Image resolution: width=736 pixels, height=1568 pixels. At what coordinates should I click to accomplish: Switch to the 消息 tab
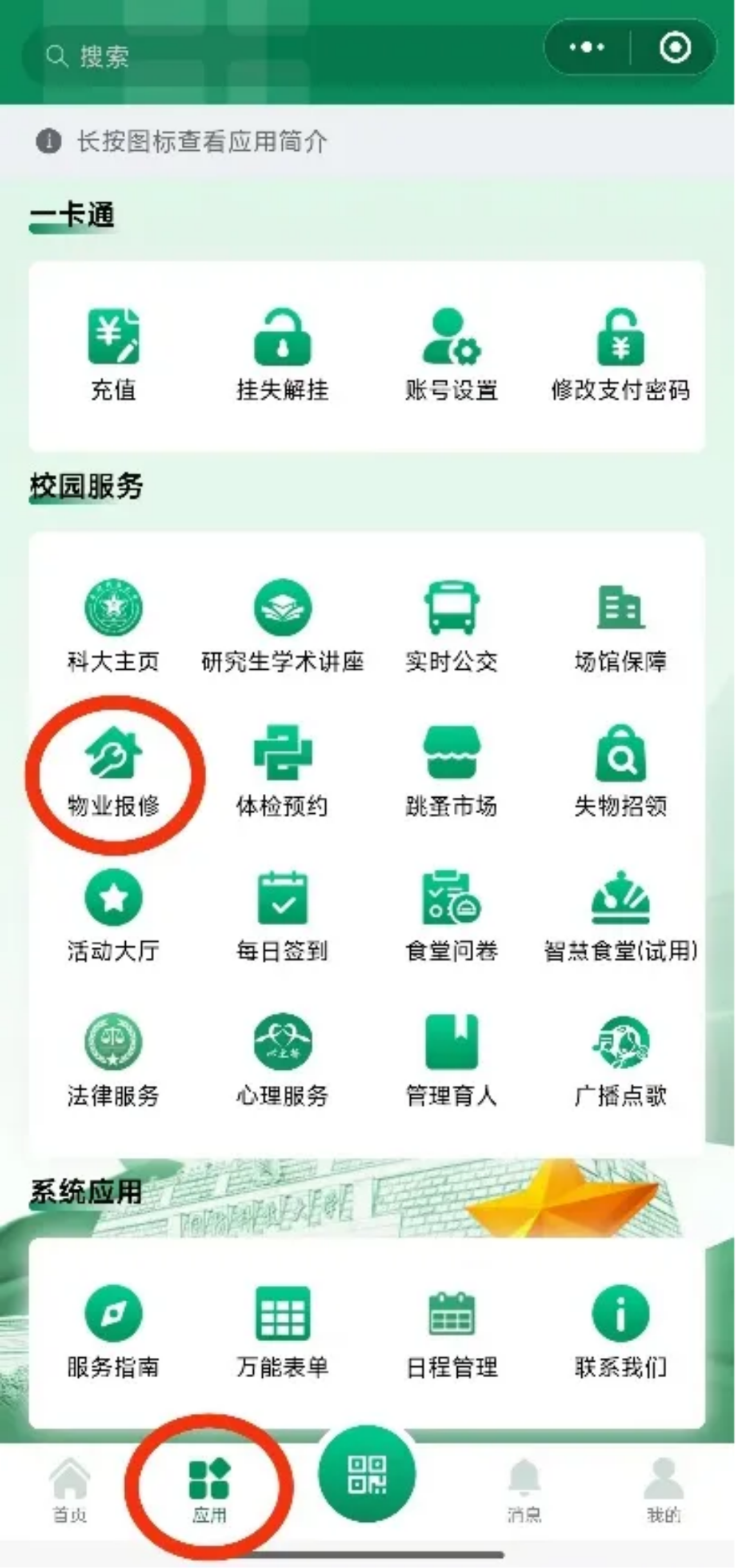pyautogui.click(x=524, y=1489)
